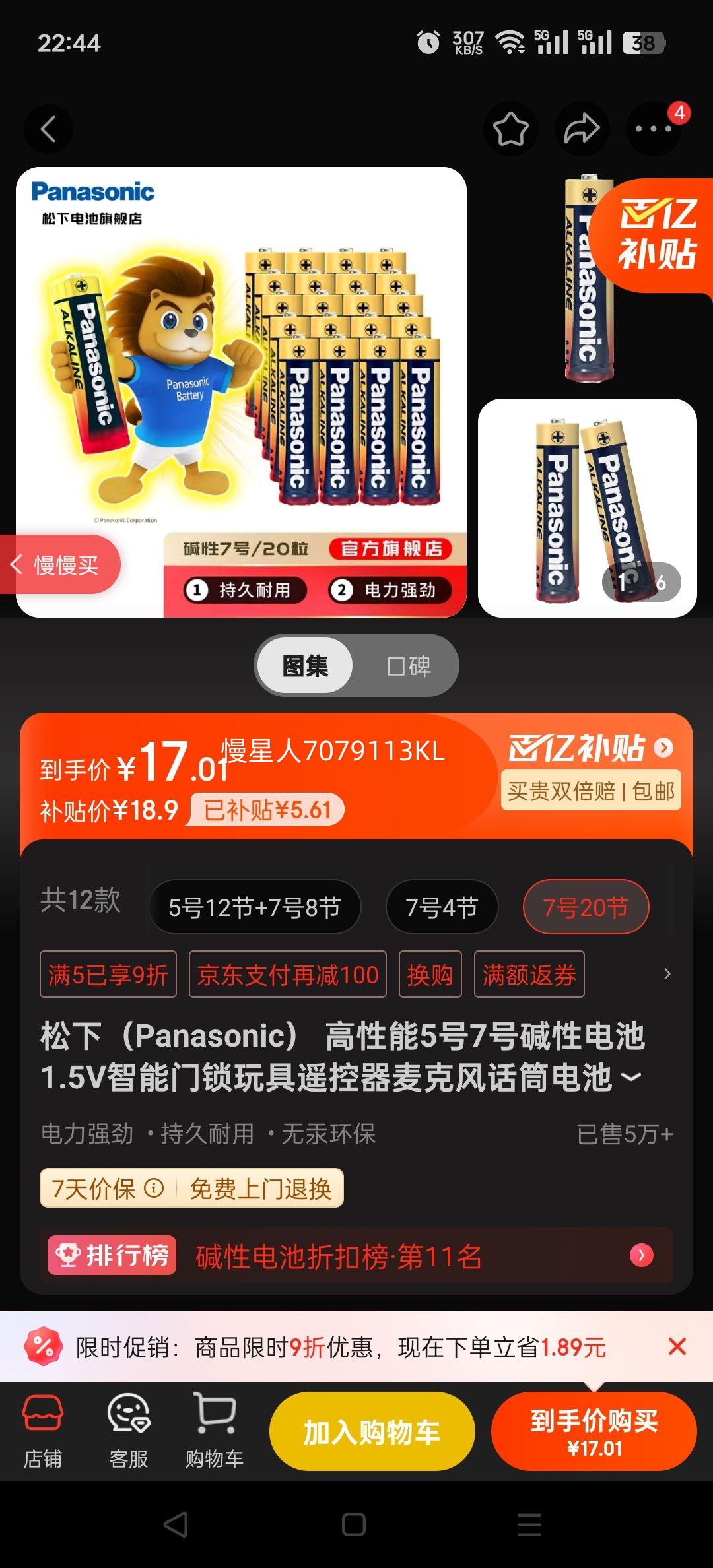Visit the 店铺 store page
713x1568 pixels.
pyautogui.click(x=43, y=1432)
